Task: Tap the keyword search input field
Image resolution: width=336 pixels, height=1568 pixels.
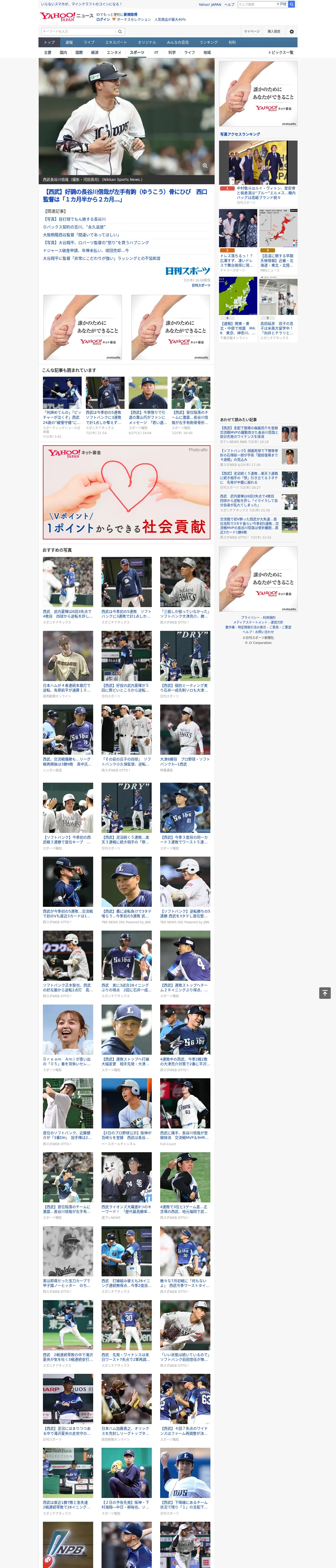Action: click(78, 31)
